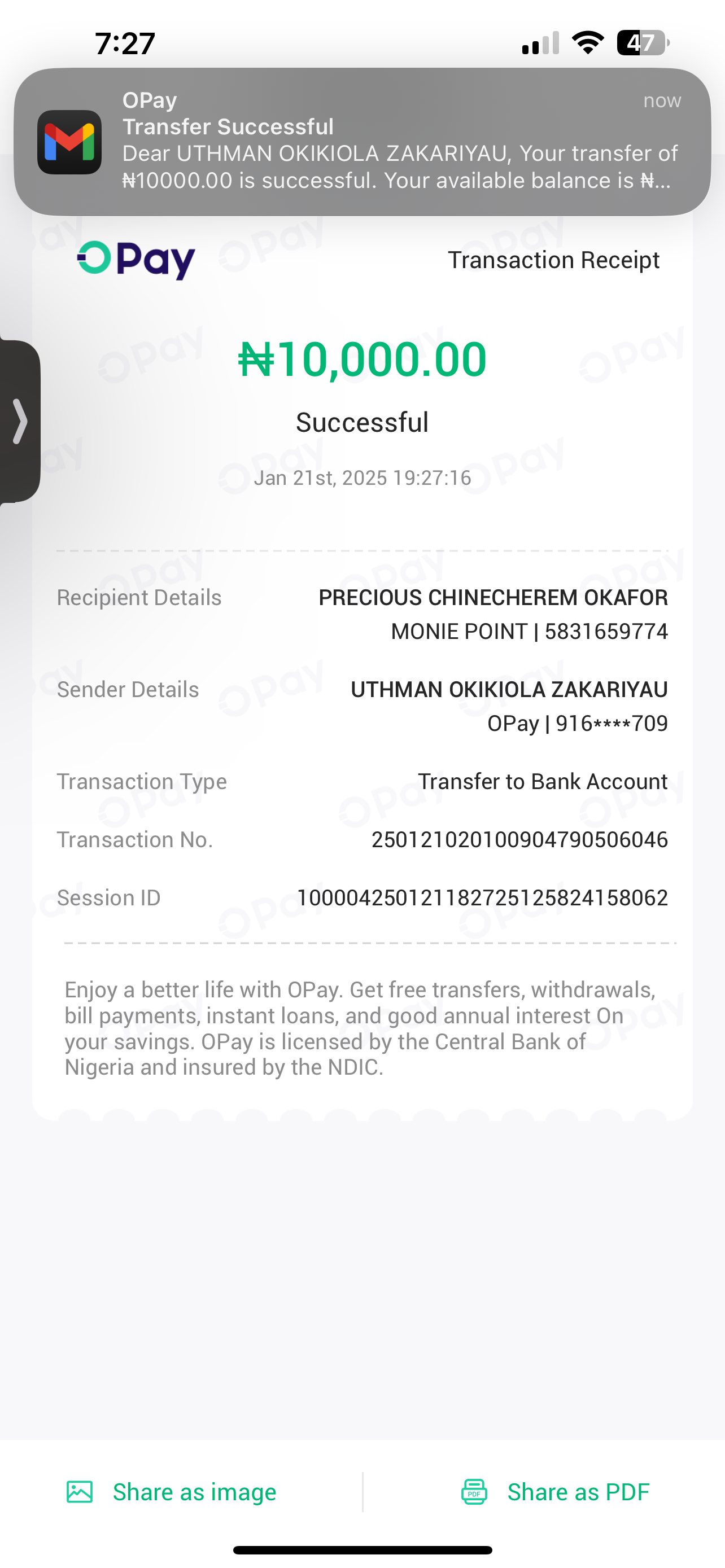The height and width of the screenshot is (1568, 725).
Task: Share receipt as PDF
Action: pos(555,1492)
